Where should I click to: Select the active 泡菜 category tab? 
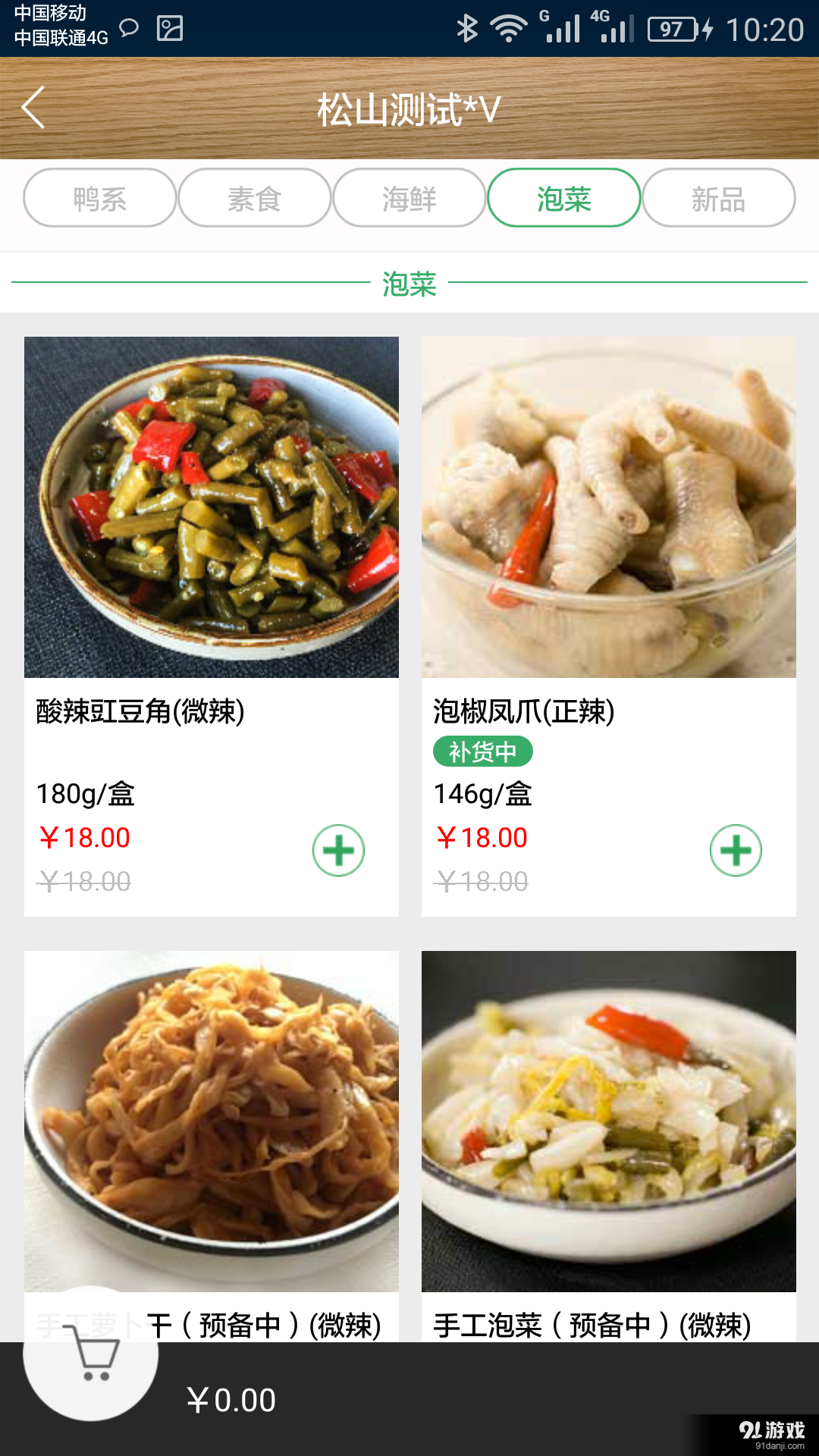click(x=563, y=198)
